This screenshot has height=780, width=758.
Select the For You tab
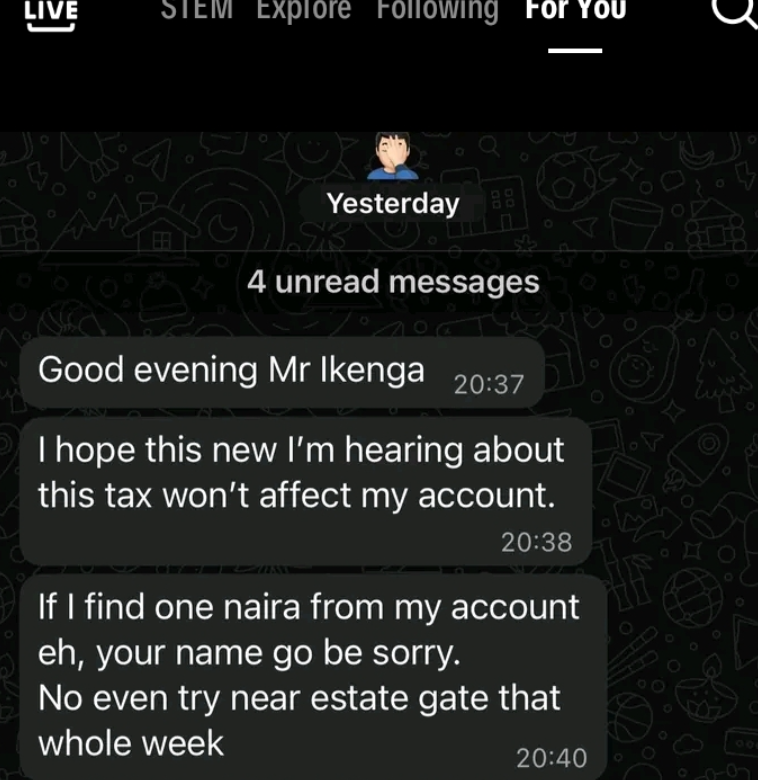575,10
